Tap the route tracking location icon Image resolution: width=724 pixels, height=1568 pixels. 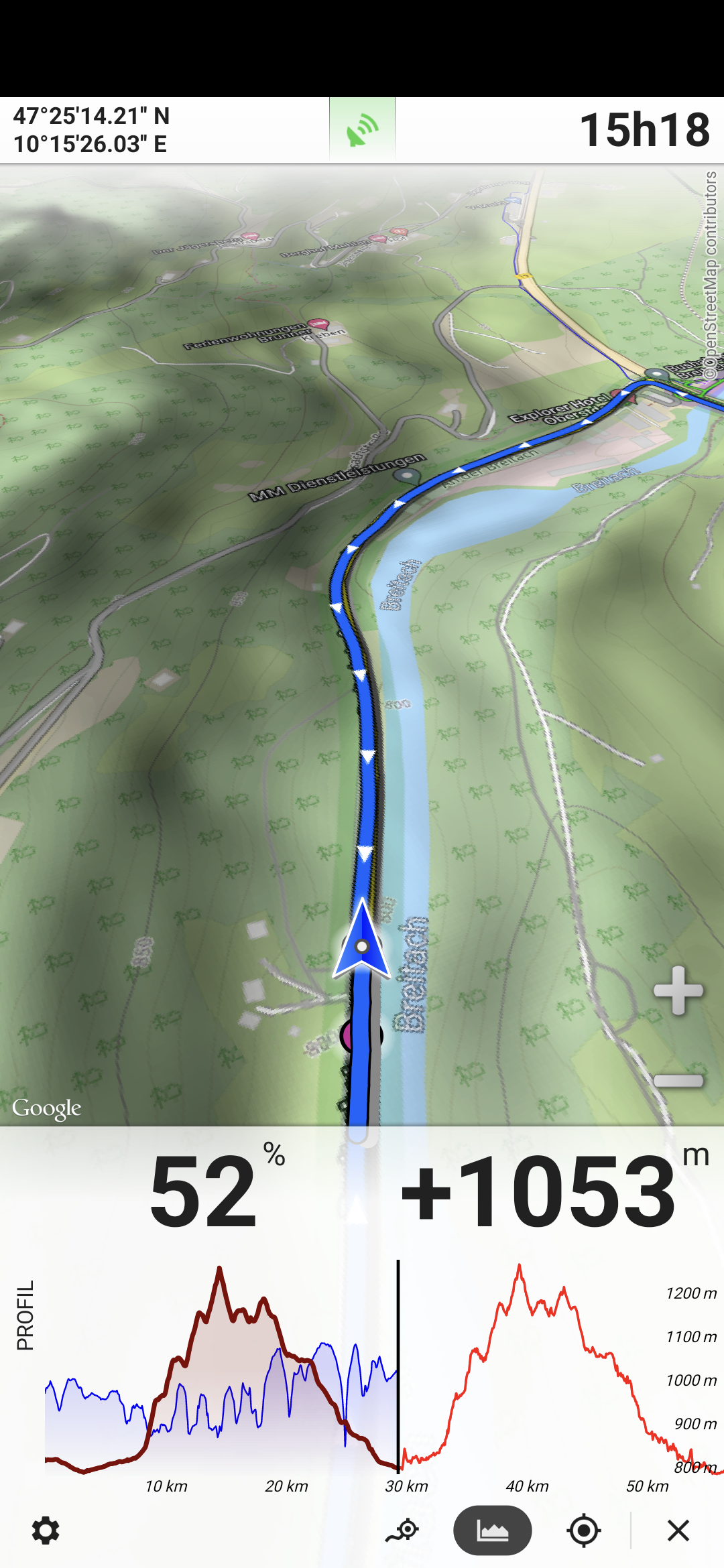tap(402, 1530)
